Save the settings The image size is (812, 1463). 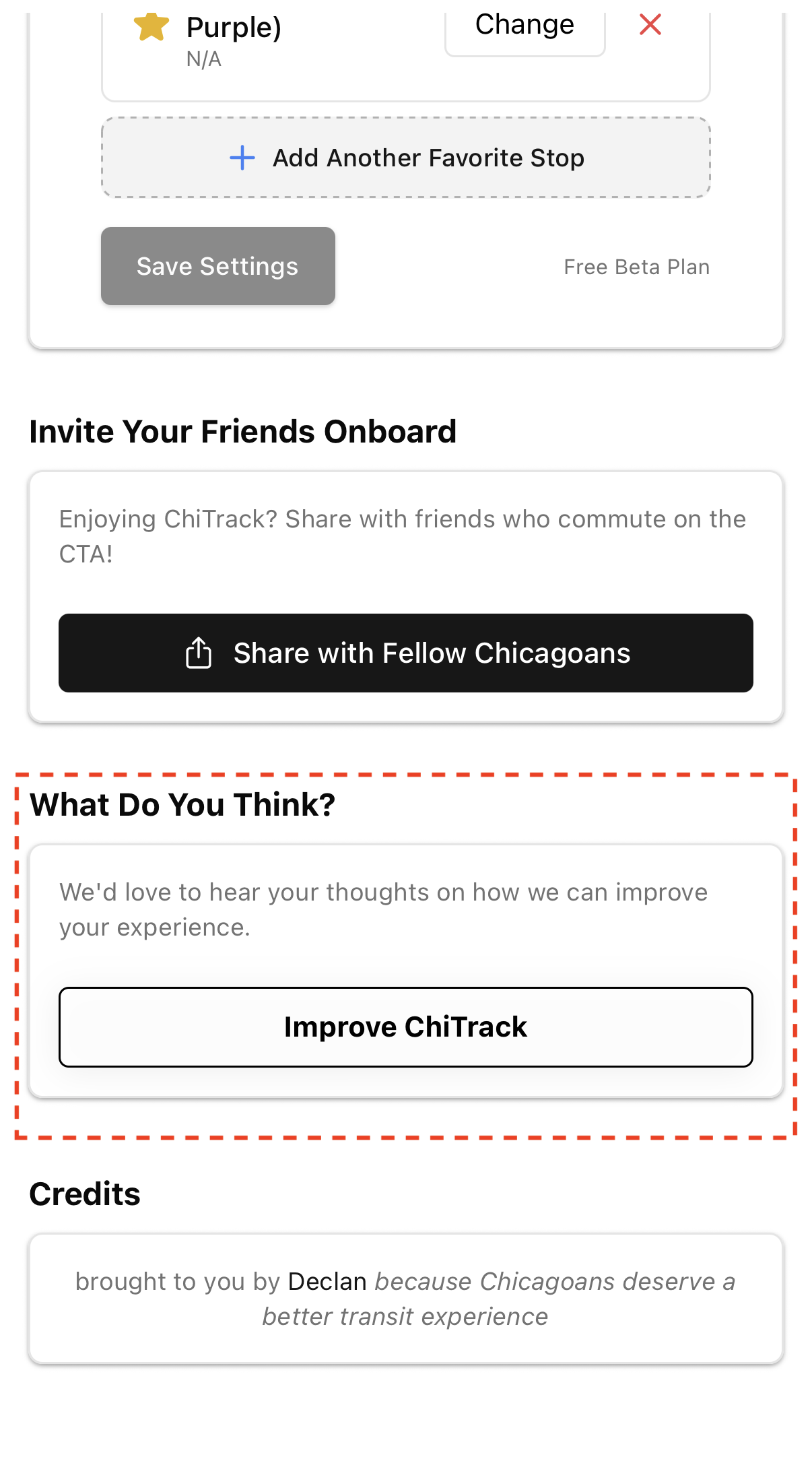click(217, 266)
